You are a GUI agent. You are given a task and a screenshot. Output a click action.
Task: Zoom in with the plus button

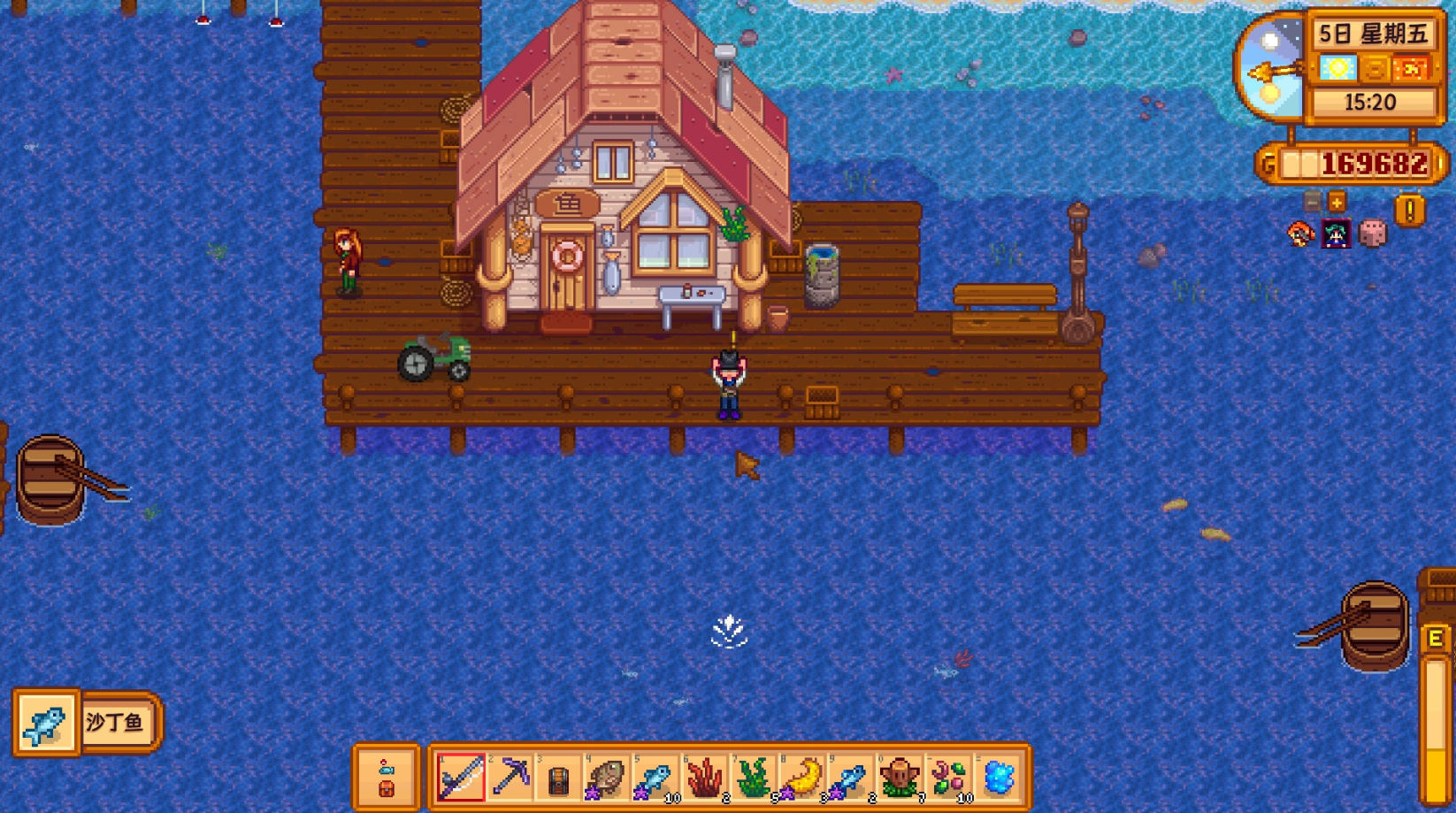pyautogui.click(x=1337, y=202)
